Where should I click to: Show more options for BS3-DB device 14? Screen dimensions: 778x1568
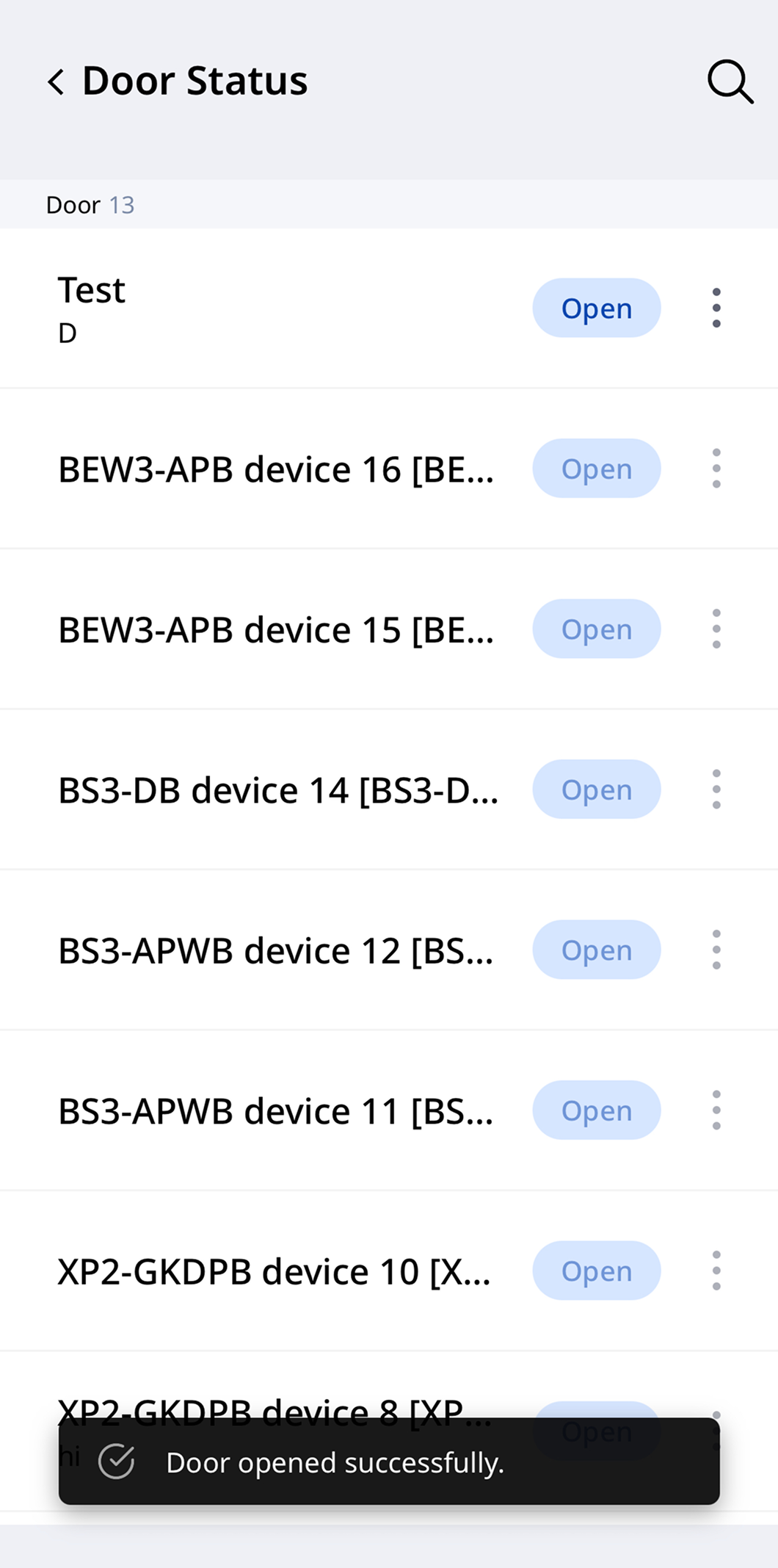716,790
